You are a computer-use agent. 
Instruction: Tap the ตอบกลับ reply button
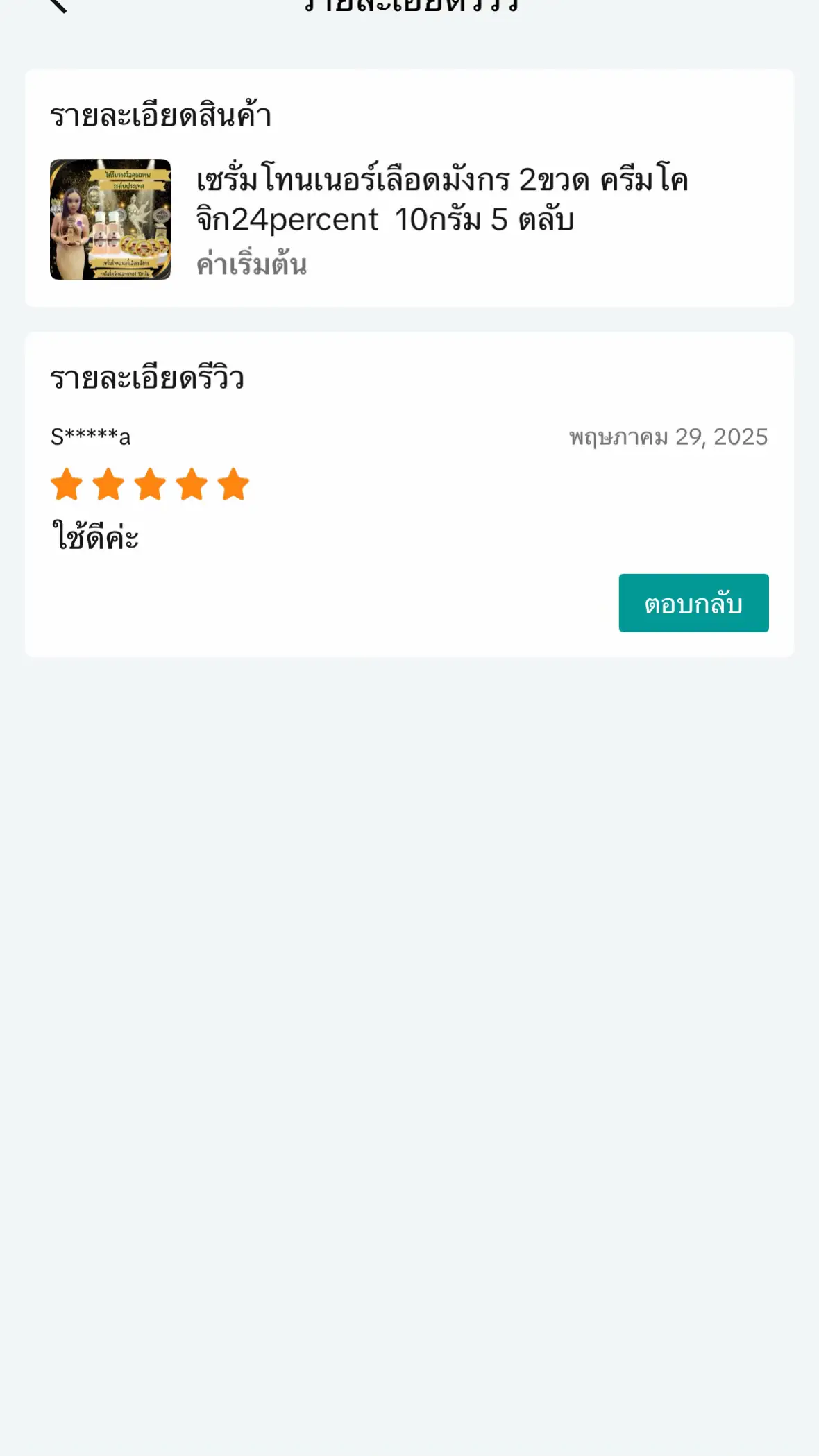coord(693,603)
